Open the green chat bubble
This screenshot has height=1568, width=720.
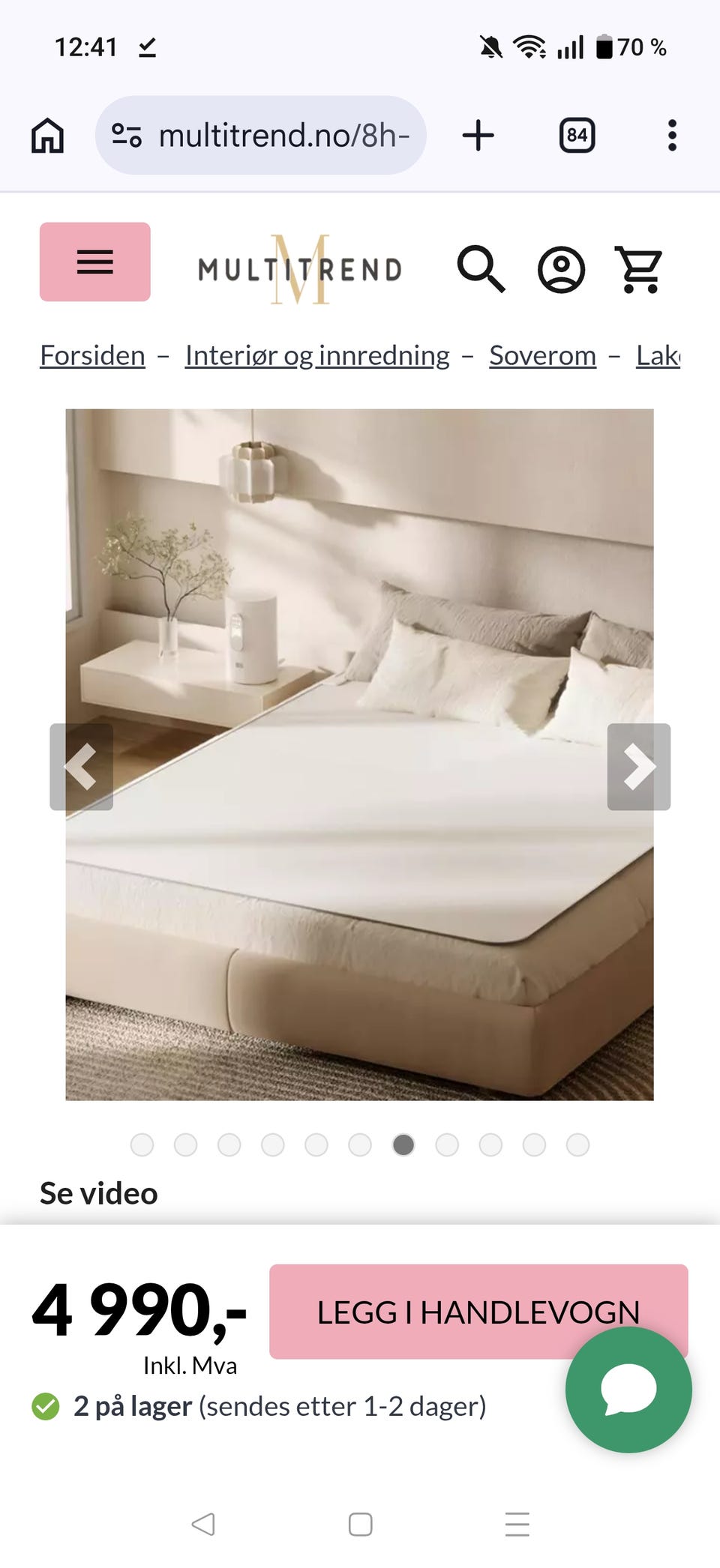628,1390
